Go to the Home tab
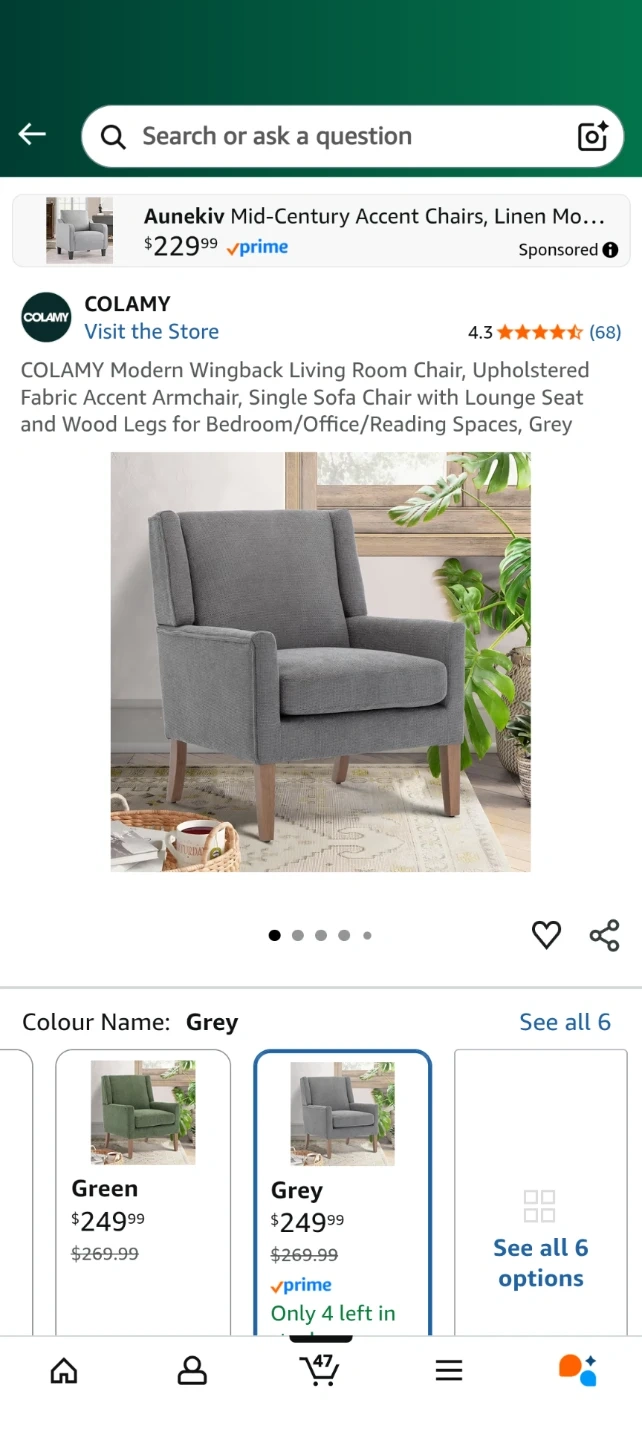Screen dimensions: 642x1440 coord(64,1370)
